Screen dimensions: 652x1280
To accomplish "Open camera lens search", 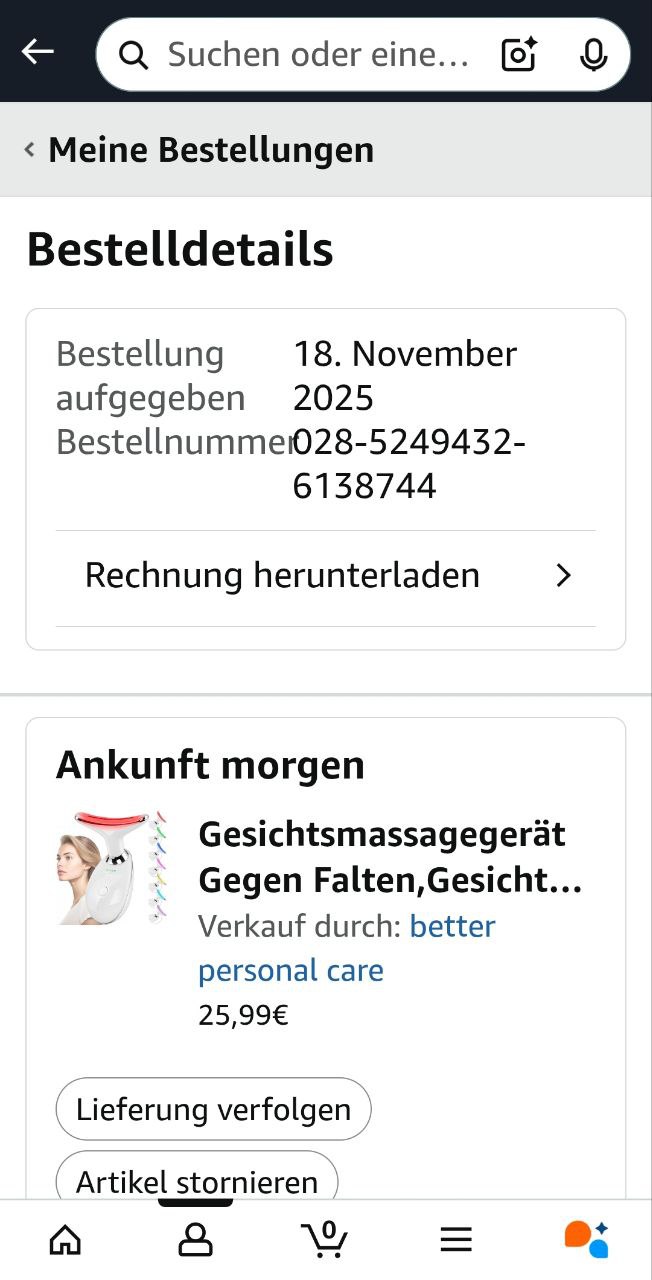I will click(x=519, y=54).
